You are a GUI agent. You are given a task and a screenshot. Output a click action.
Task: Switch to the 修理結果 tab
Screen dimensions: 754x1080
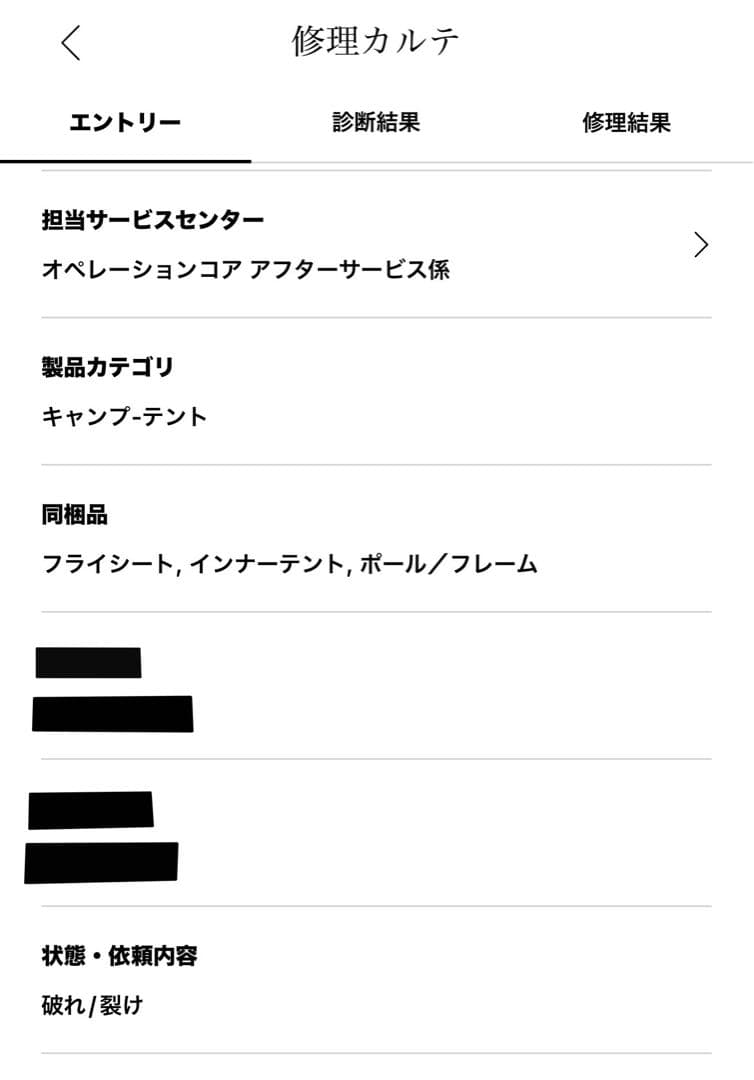pos(625,121)
